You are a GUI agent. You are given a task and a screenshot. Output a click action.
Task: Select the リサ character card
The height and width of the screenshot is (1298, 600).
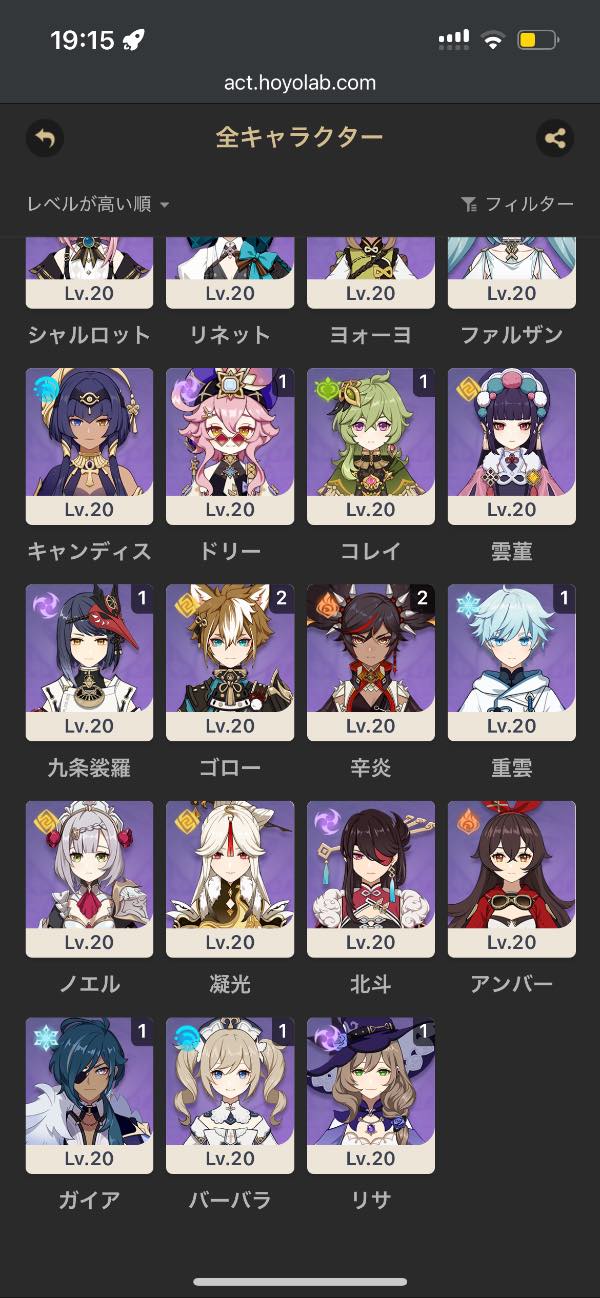pyautogui.click(x=371, y=1094)
